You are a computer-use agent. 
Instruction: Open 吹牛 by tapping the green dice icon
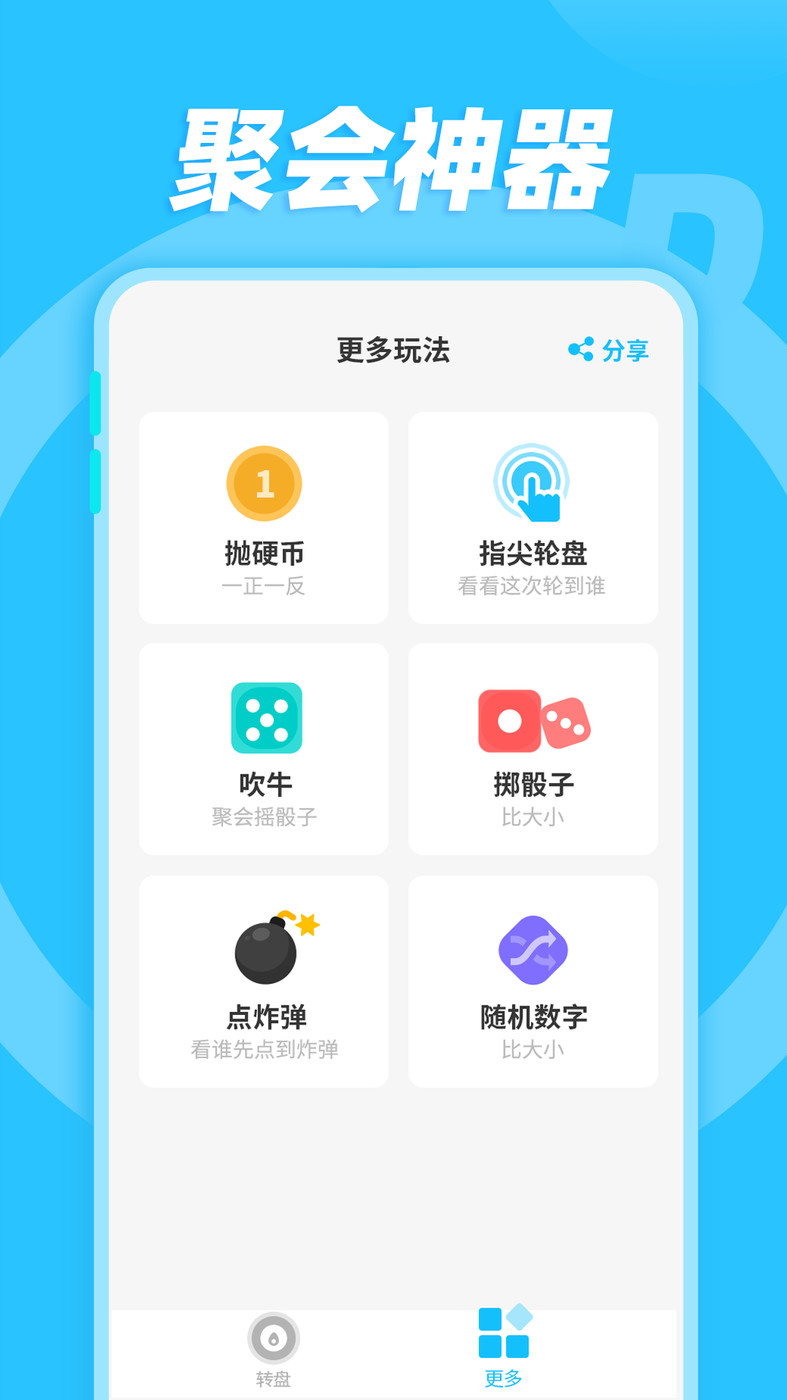(x=264, y=716)
